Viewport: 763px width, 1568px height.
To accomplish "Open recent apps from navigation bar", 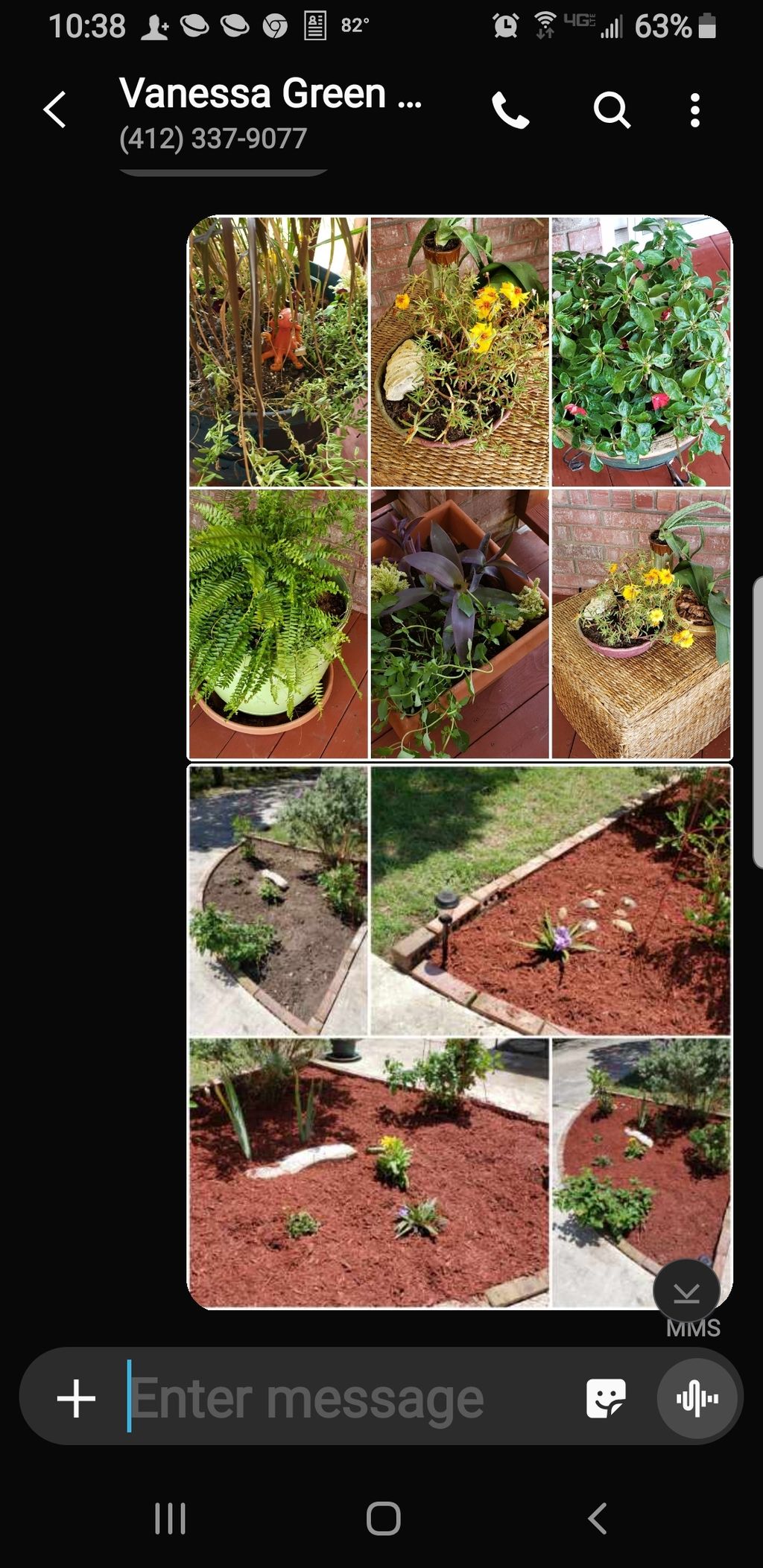I will (x=170, y=1518).
